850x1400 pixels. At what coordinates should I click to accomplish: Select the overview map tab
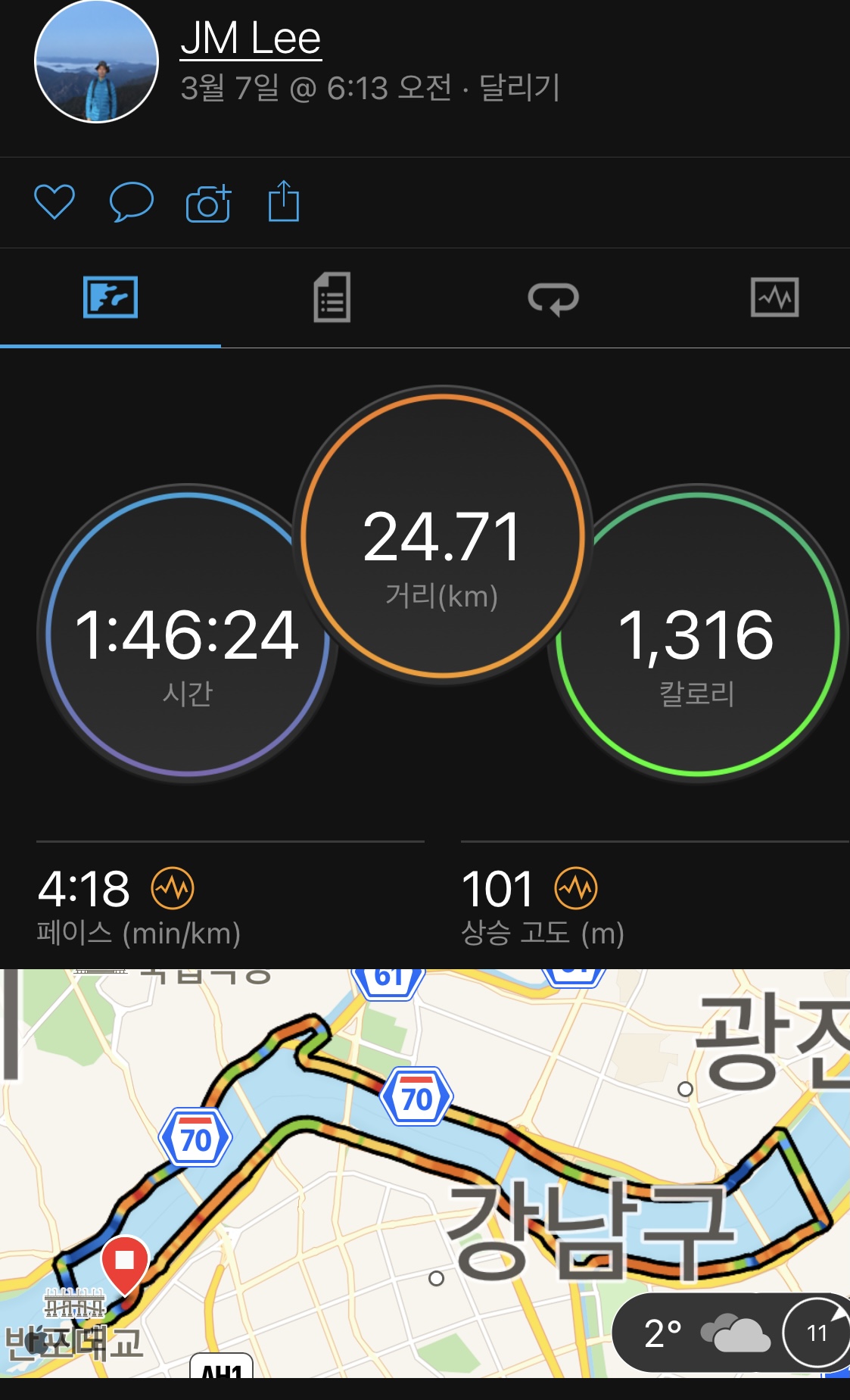111,298
